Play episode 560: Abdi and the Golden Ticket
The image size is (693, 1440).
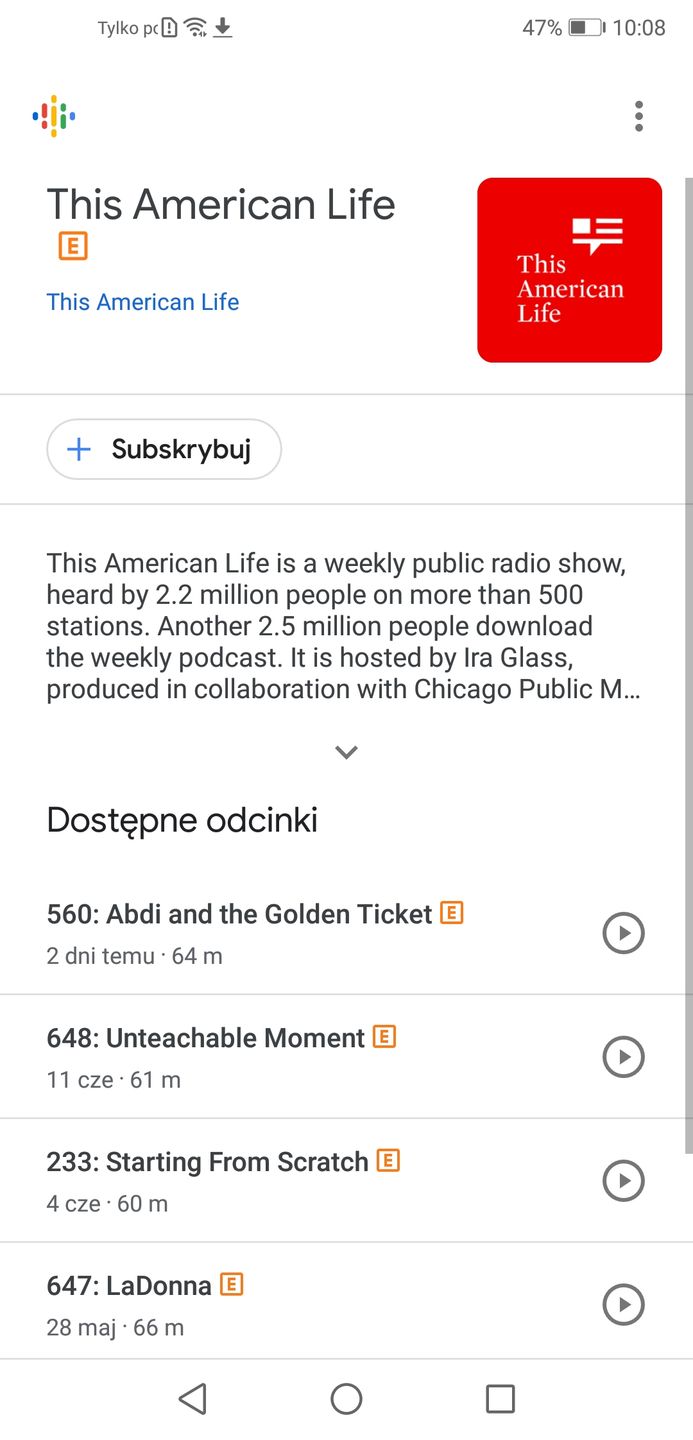pos(623,933)
